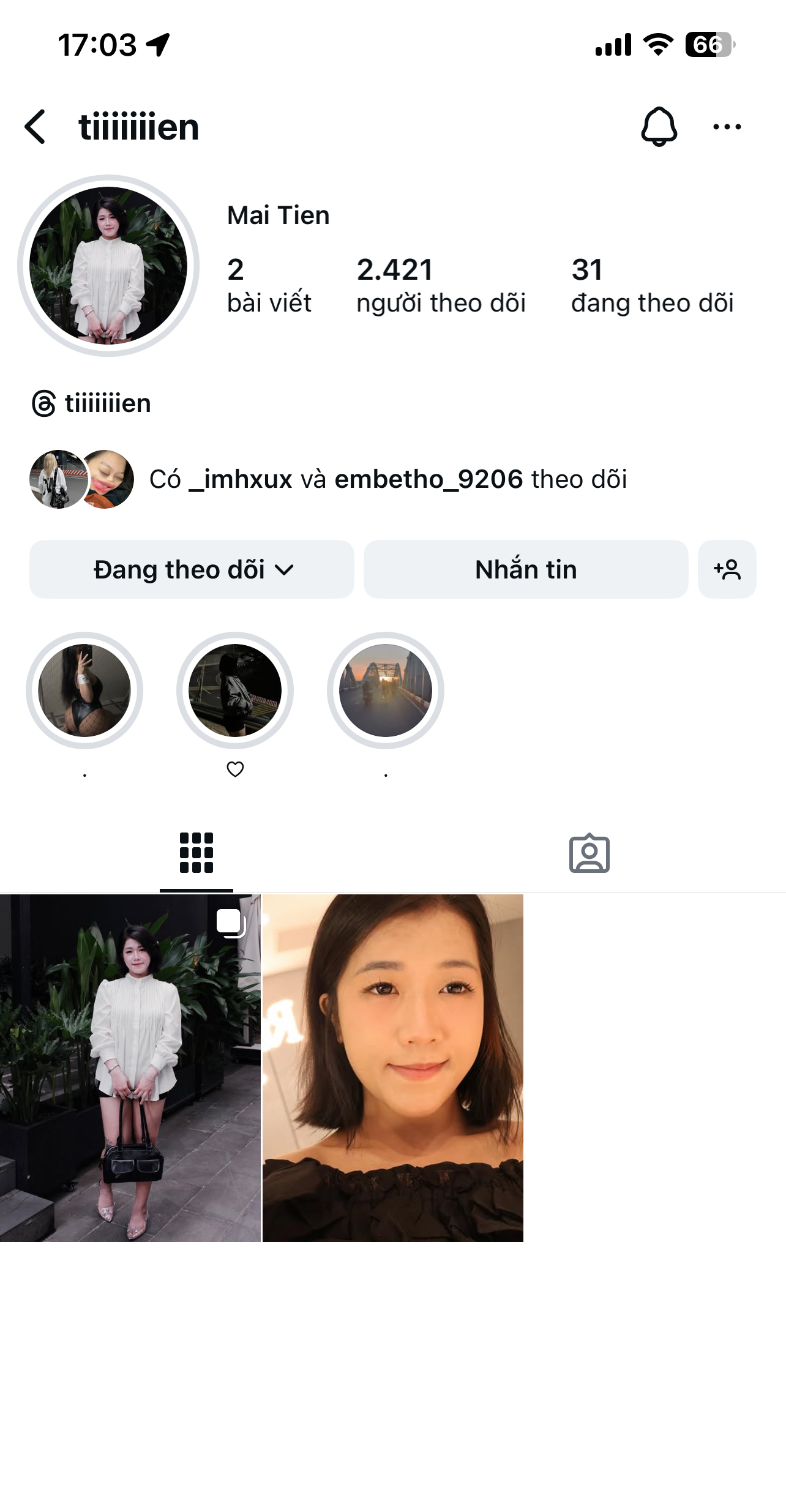Image resolution: width=786 pixels, height=1512 pixels.
Task: Switch to the posts grid tab
Action: tap(196, 853)
